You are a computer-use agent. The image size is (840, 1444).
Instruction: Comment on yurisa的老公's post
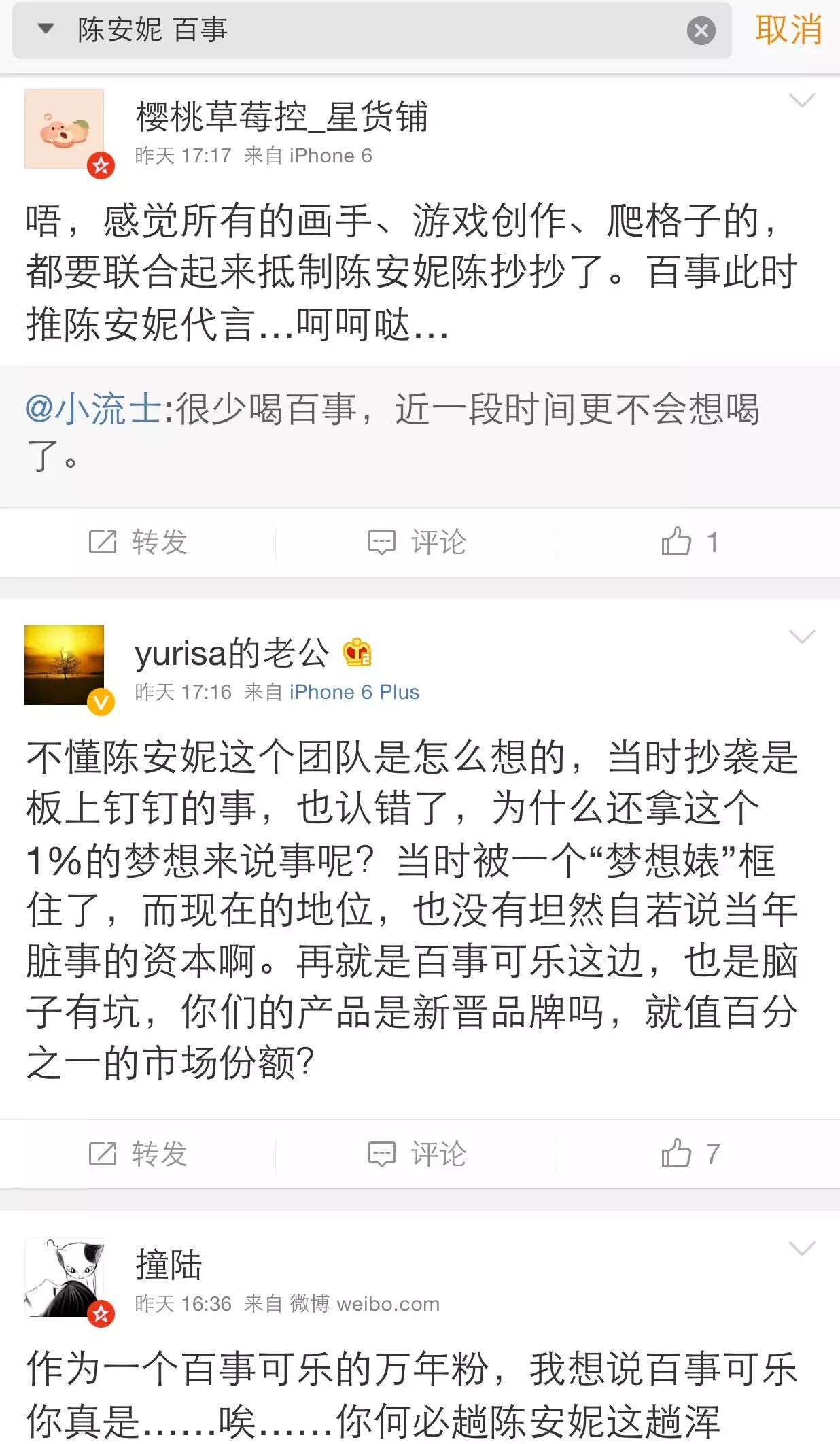pyautogui.click(x=417, y=1154)
